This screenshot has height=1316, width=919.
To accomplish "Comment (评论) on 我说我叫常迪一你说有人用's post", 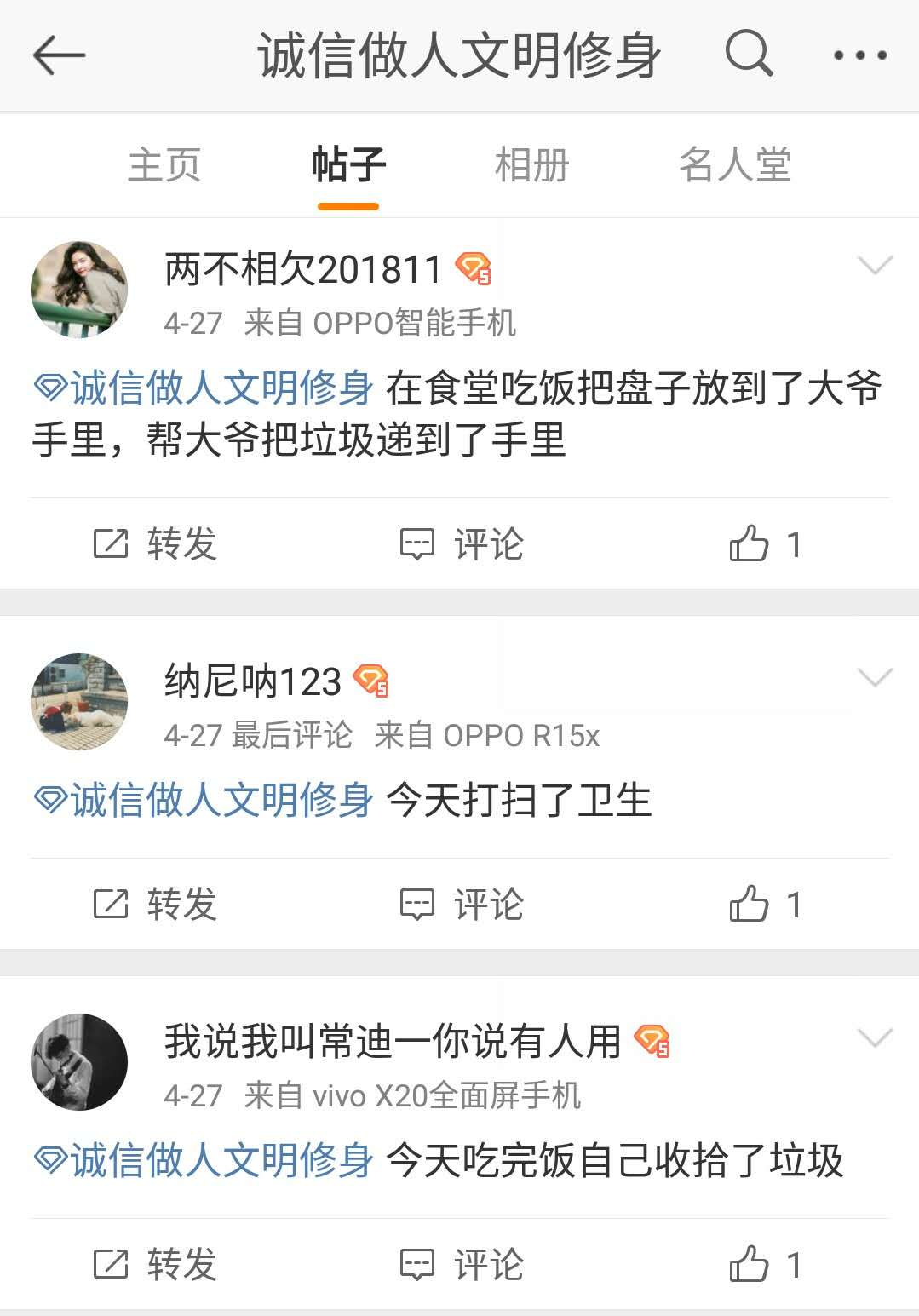I will click(462, 1264).
